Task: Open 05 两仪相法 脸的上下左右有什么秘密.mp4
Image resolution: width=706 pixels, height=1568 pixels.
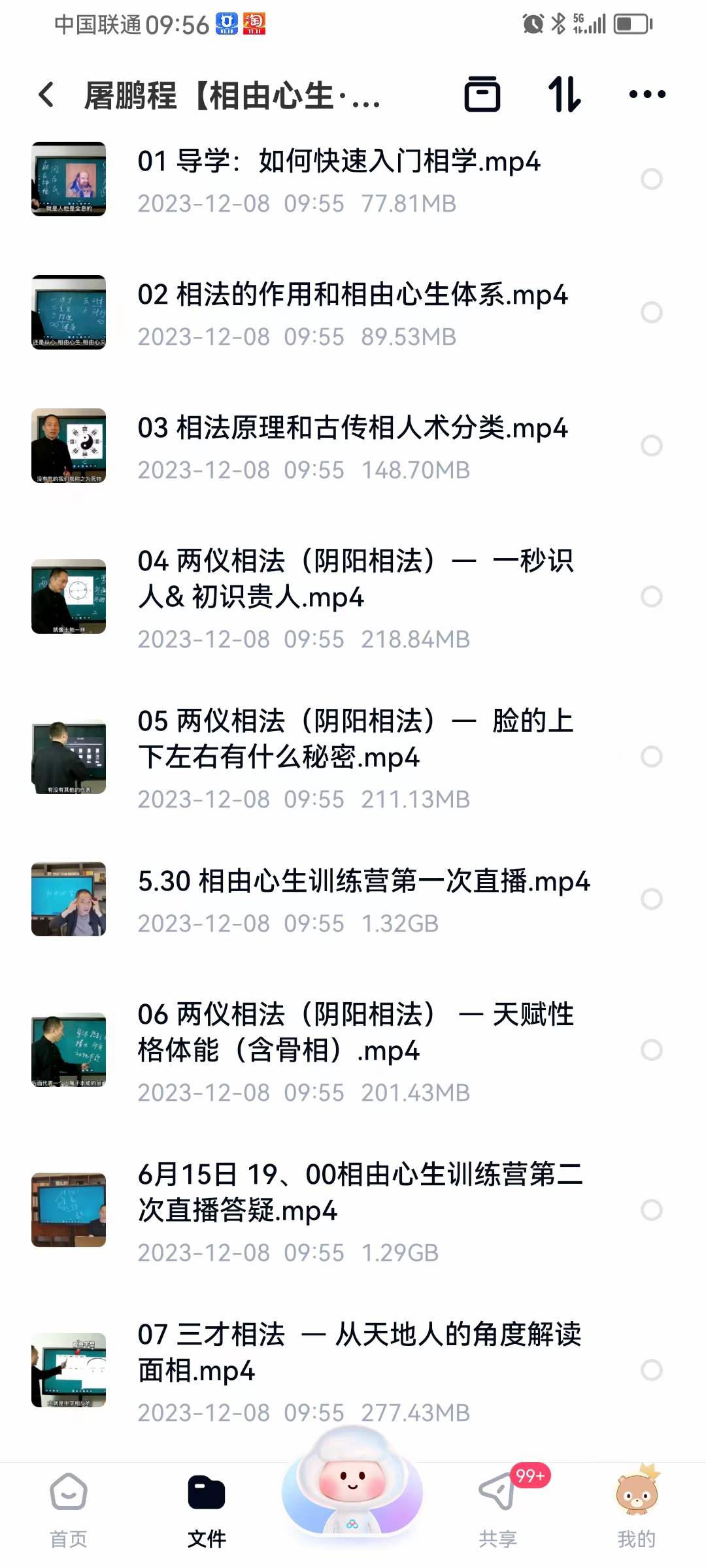Action: point(355,740)
